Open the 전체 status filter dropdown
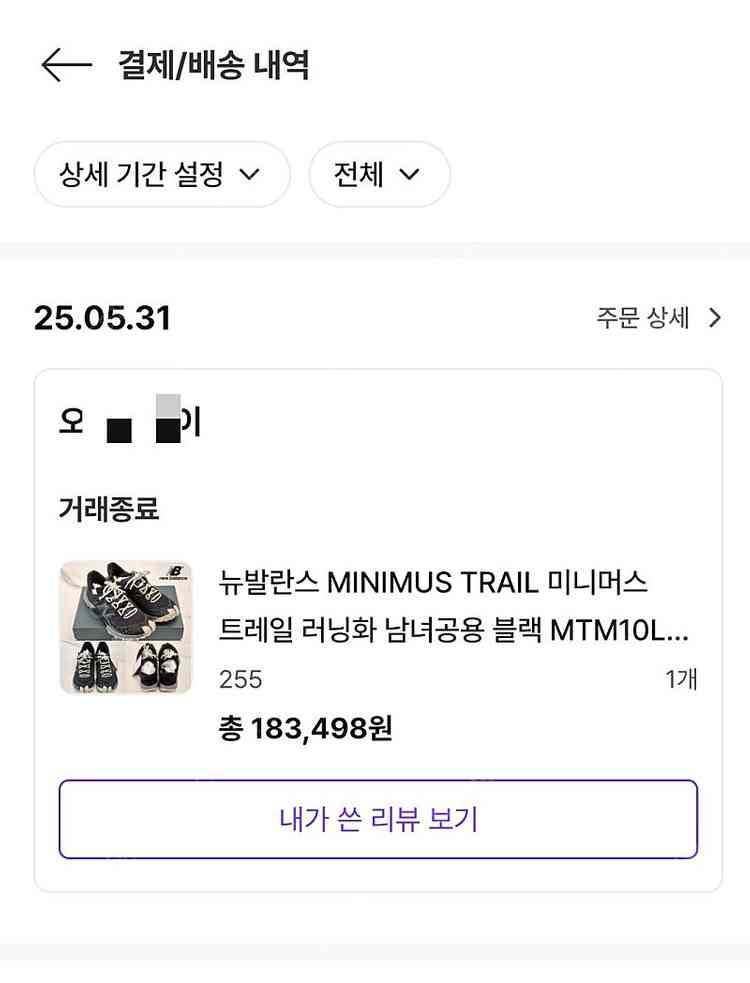 (378, 174)
